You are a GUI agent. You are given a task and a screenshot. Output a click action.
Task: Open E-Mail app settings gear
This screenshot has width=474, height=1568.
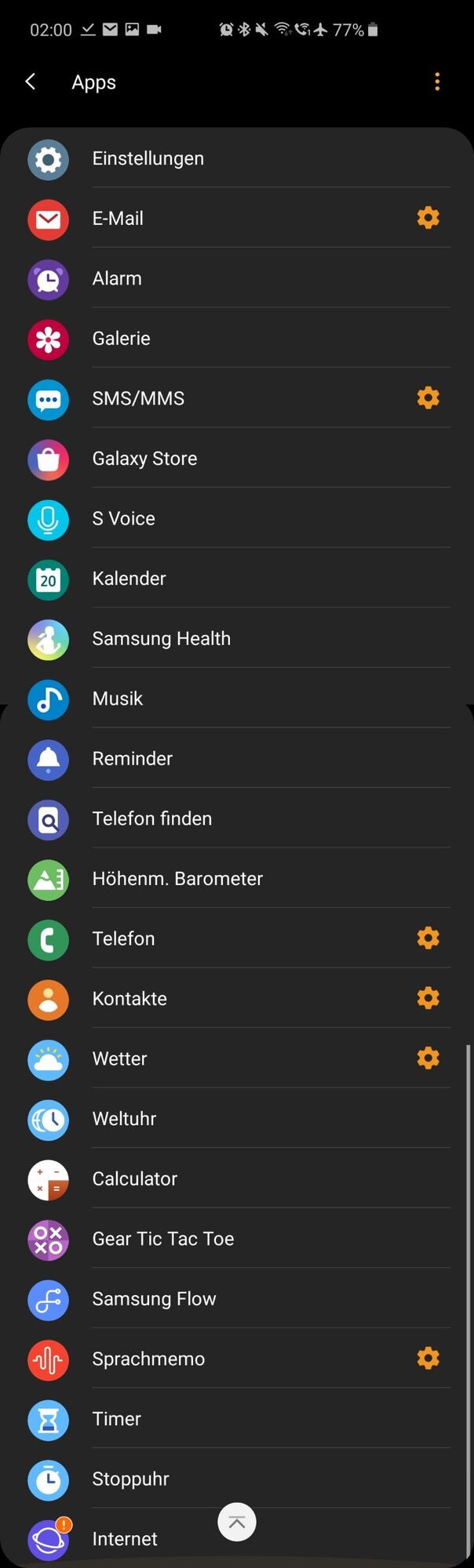pos(428,218)
